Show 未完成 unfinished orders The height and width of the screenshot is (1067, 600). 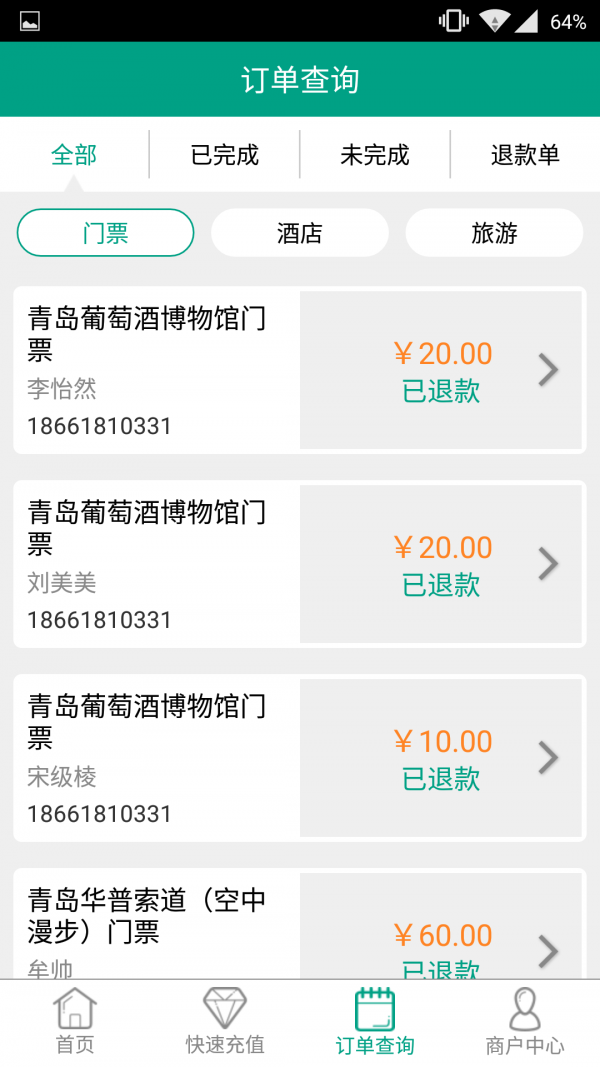(375, 155)
